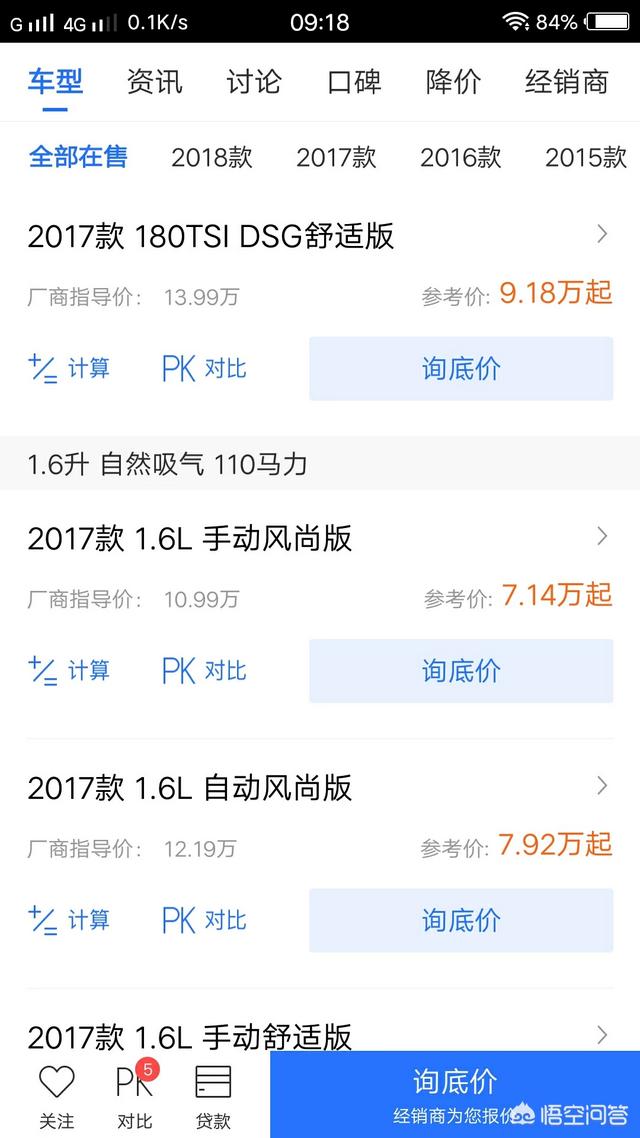Tap 询底价 for 1.6L 自动风尚版

click(461, 920)
